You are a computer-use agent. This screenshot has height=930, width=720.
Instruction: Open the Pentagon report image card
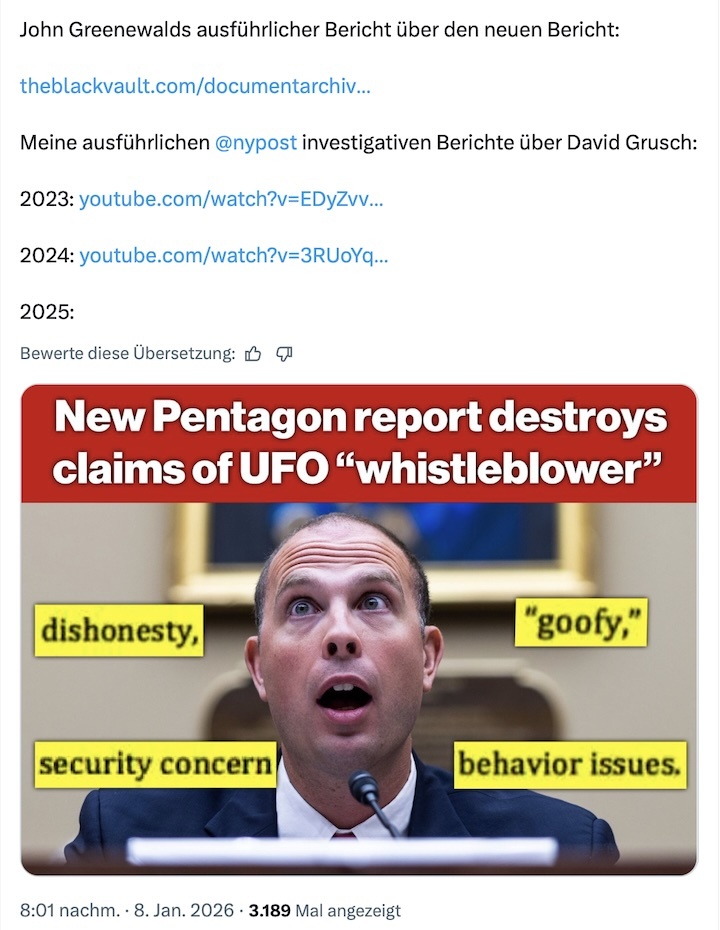[x=359, y=630]
